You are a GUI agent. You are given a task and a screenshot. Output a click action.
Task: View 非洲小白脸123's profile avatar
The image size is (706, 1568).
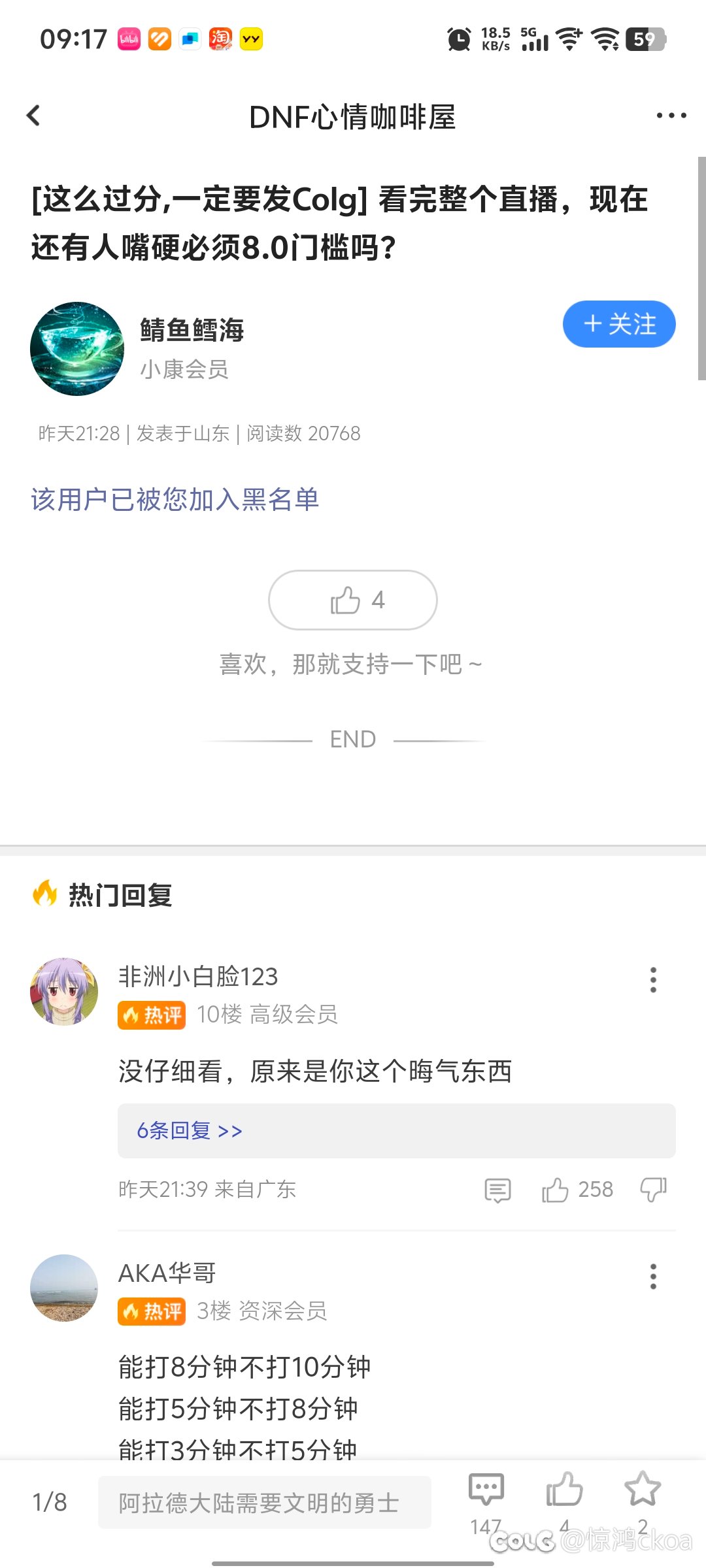(64, 992)
